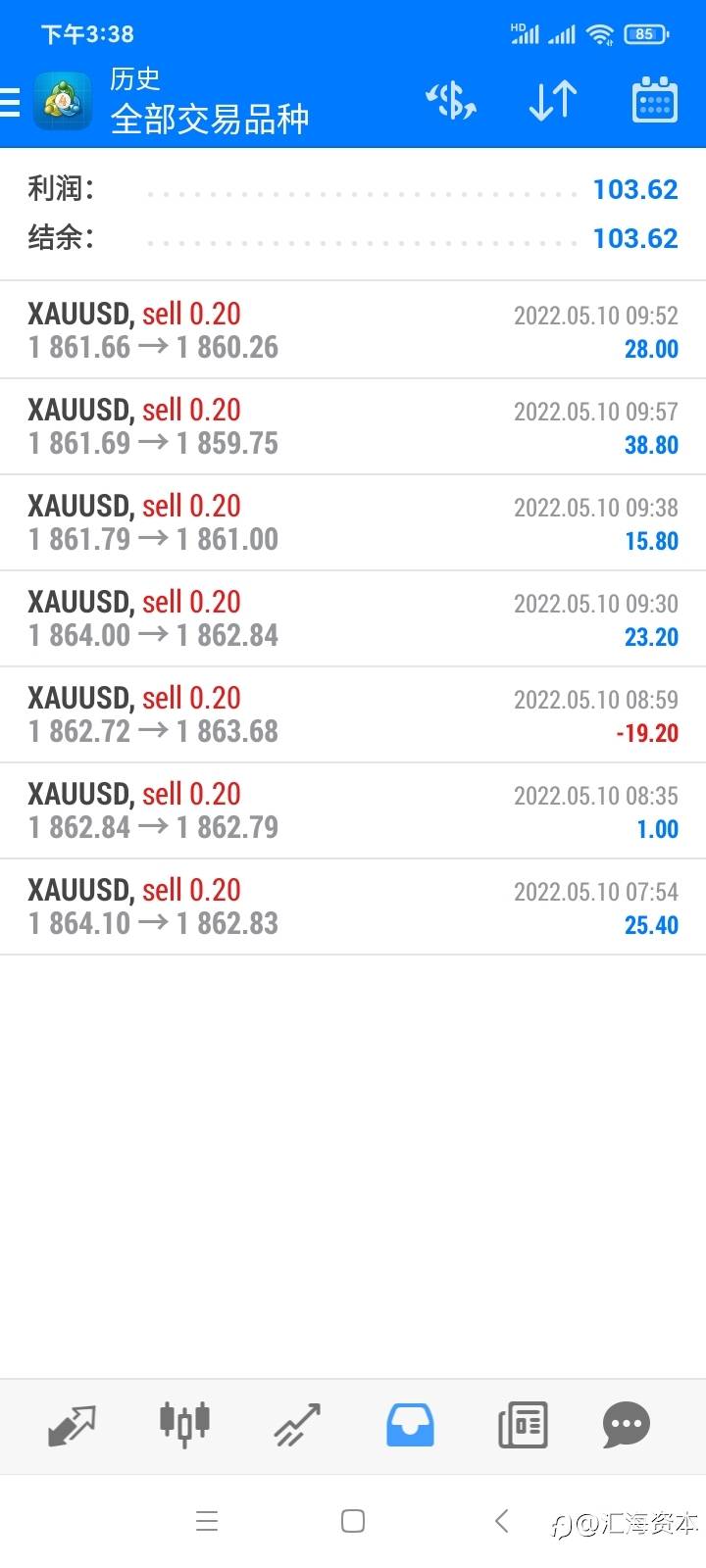Open the side drawer menu

click(12, 101)
